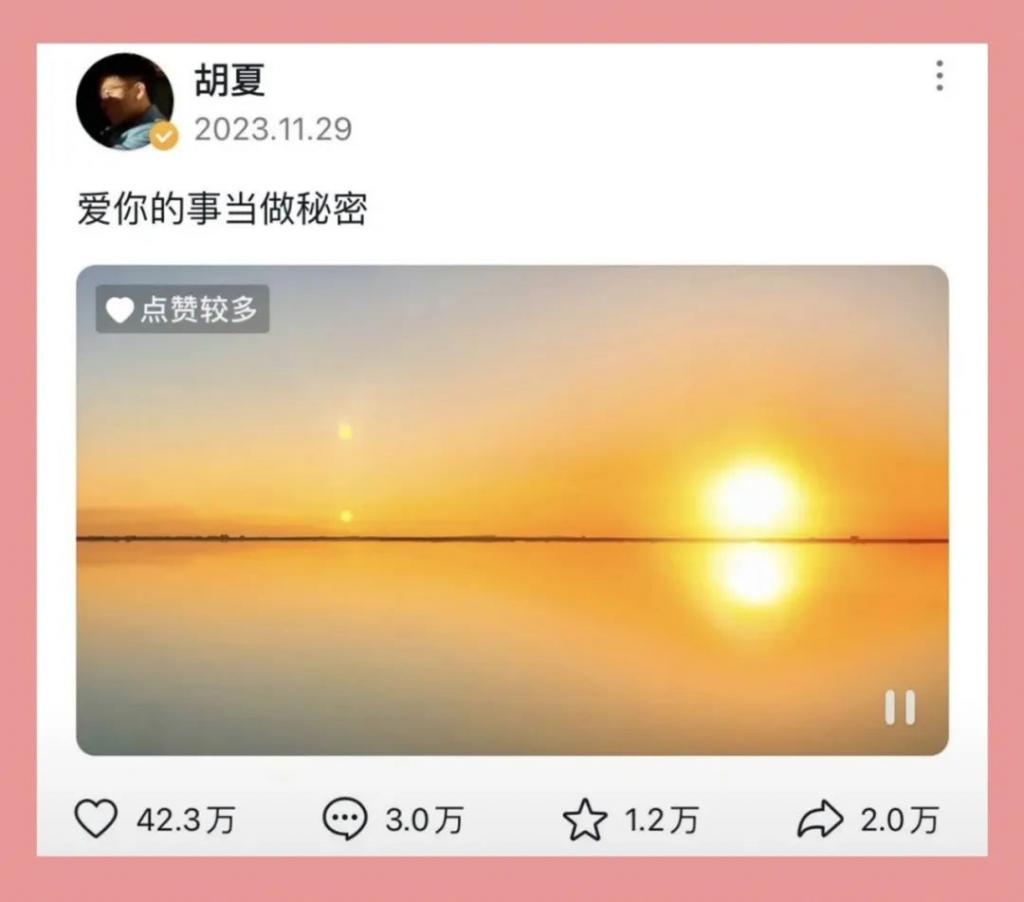Like the post with 42.3万 likes

click(x=97, y=819)
